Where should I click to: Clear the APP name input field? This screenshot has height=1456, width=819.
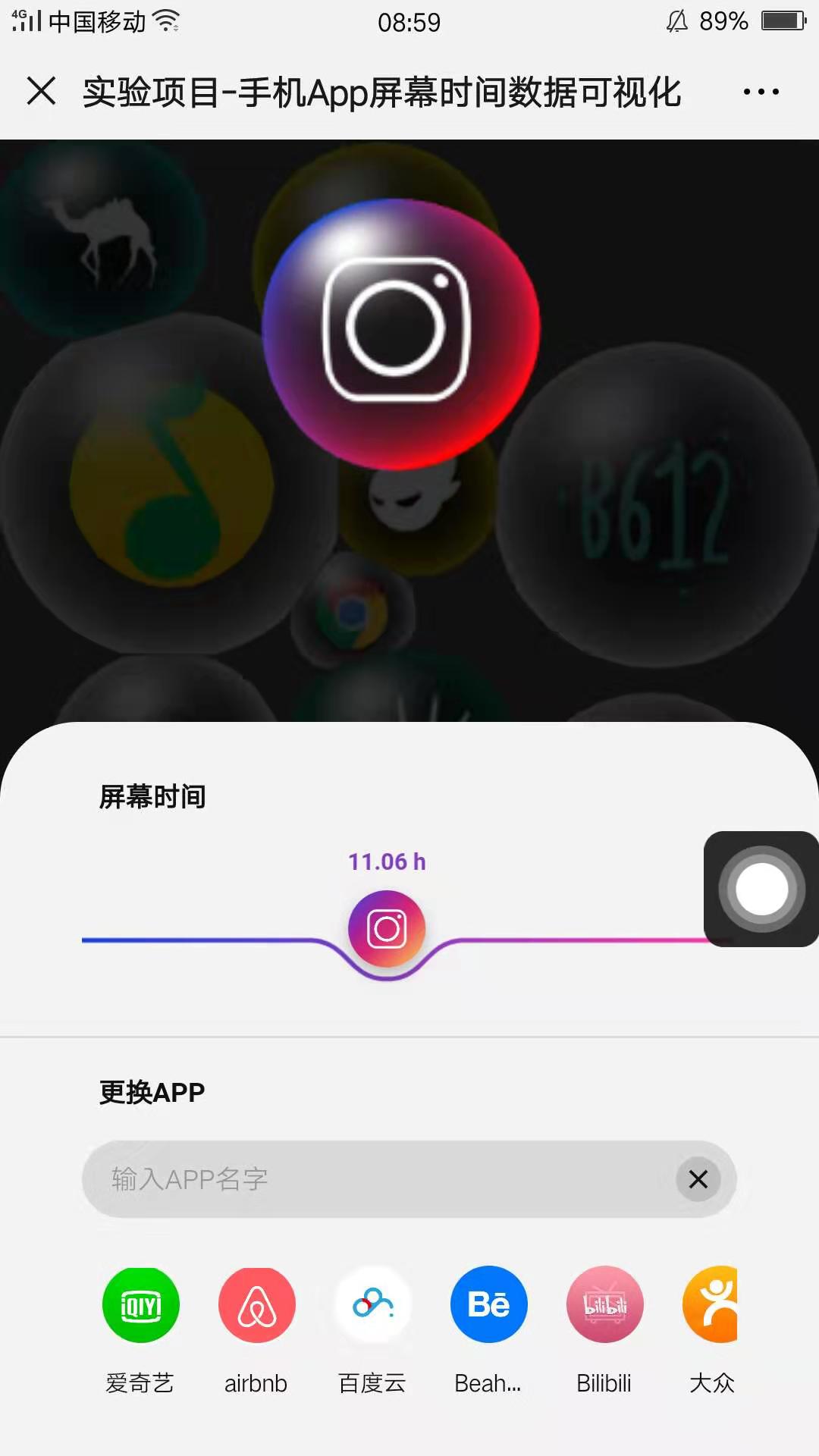[x=698, y=1179]
